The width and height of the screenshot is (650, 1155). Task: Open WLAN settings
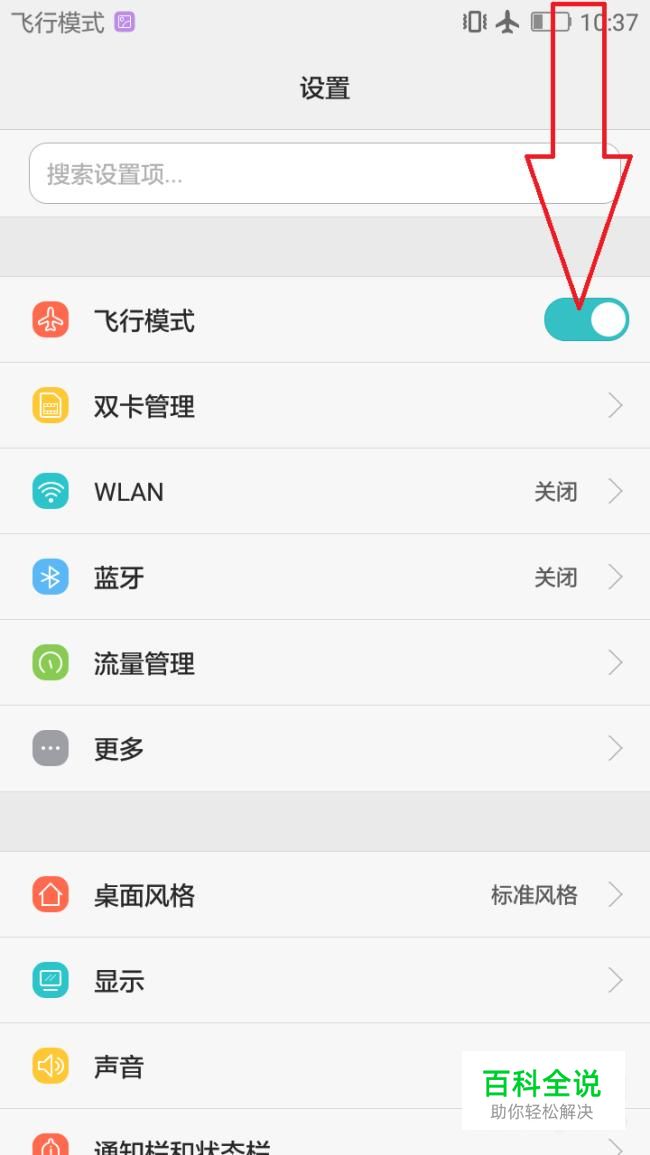point(325,491)
